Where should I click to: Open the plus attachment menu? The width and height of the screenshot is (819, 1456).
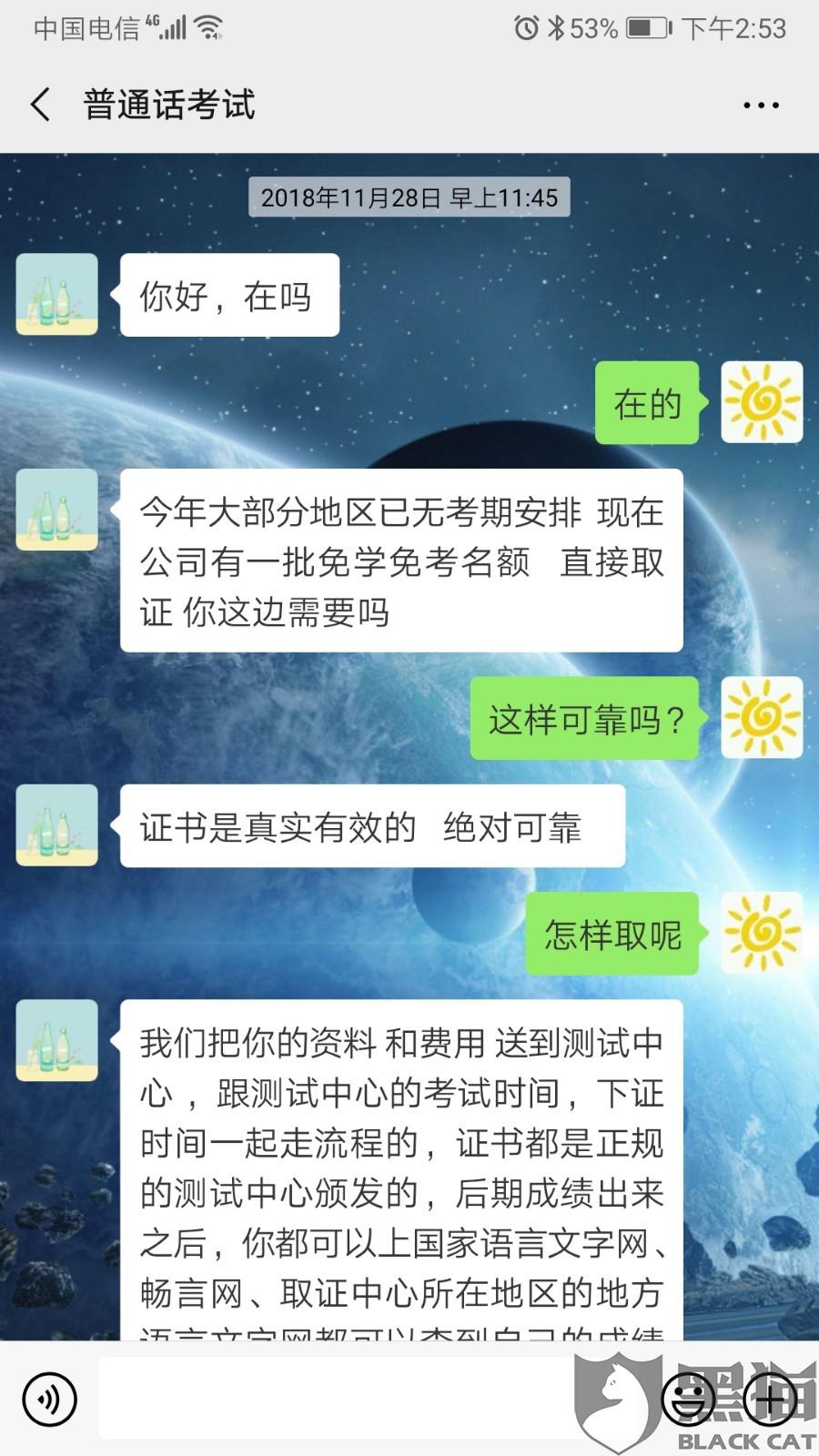click(771, 1399)
